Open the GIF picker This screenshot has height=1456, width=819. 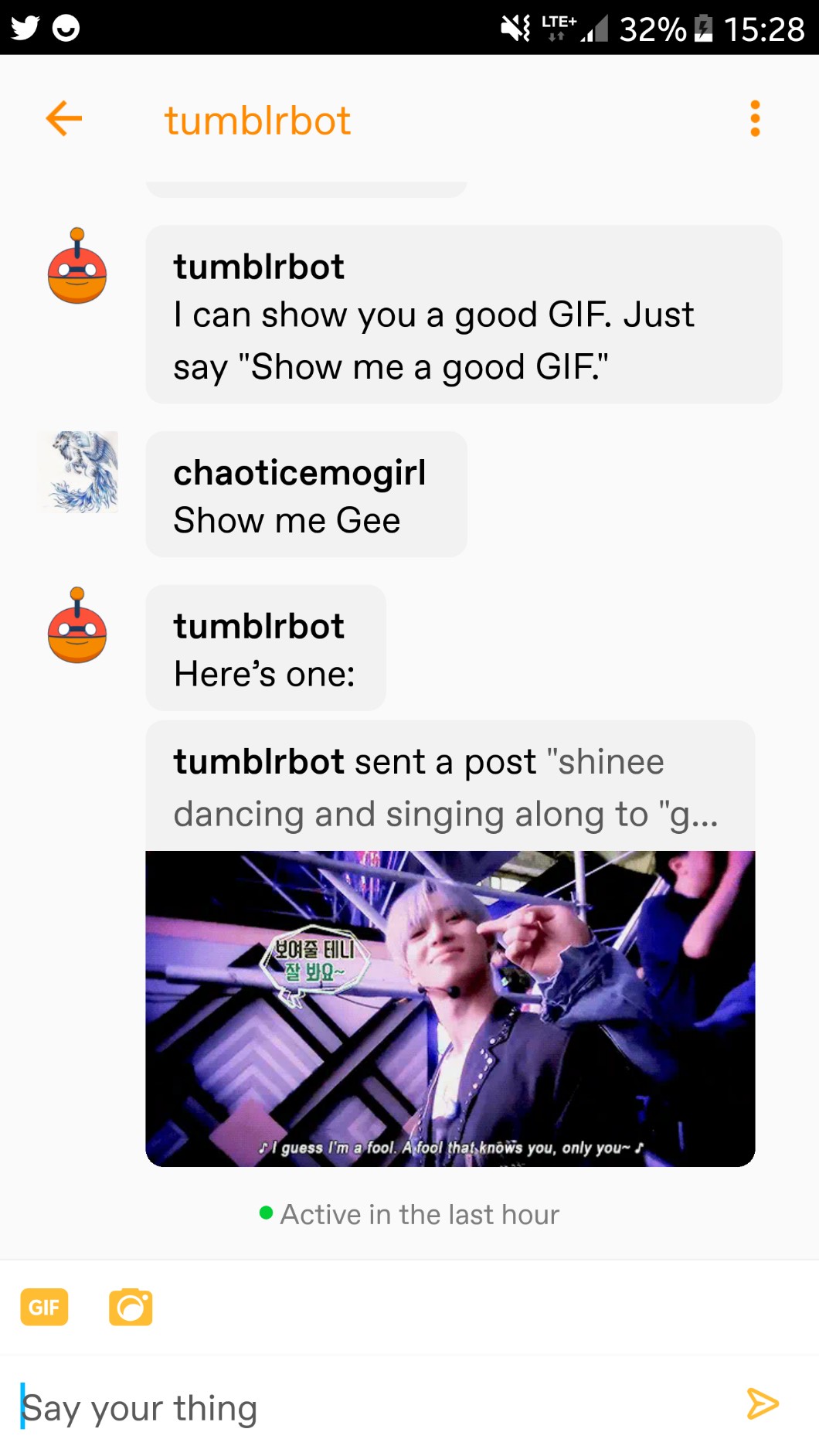tap(44, 1307)
